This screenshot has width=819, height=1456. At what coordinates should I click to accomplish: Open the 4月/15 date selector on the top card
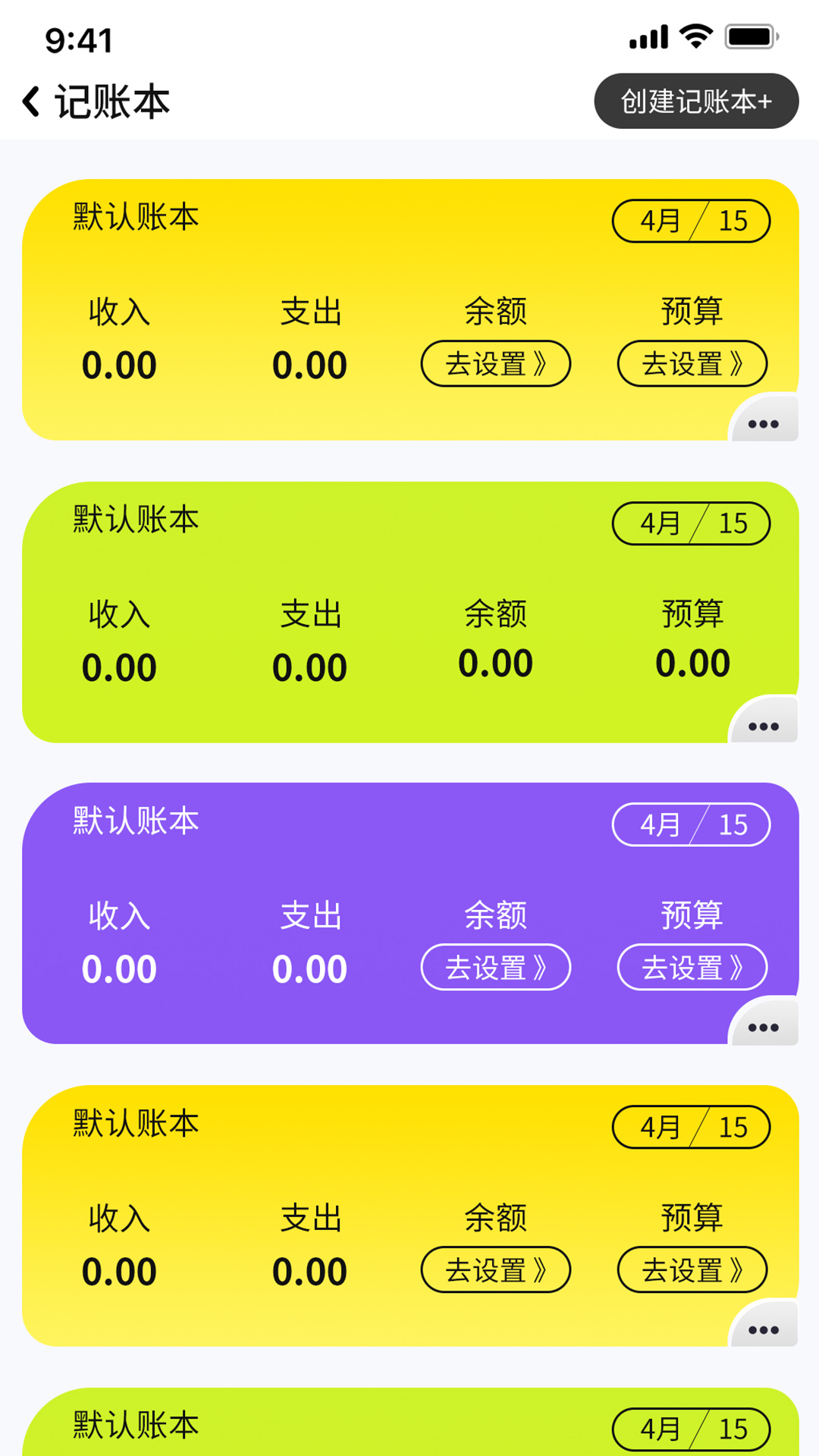(691, 221)
